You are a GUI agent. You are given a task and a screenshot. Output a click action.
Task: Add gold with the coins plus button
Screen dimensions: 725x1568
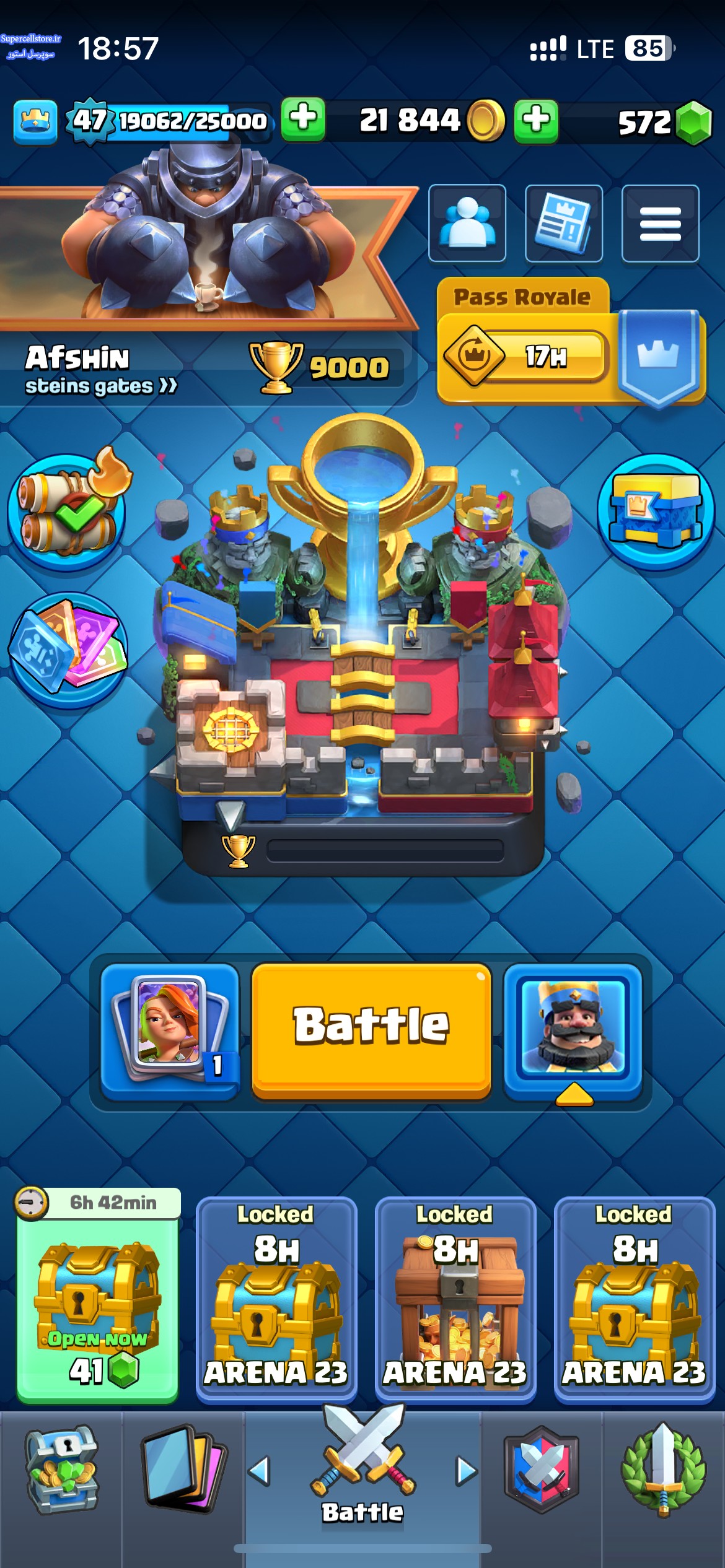[x=536, y=120]
